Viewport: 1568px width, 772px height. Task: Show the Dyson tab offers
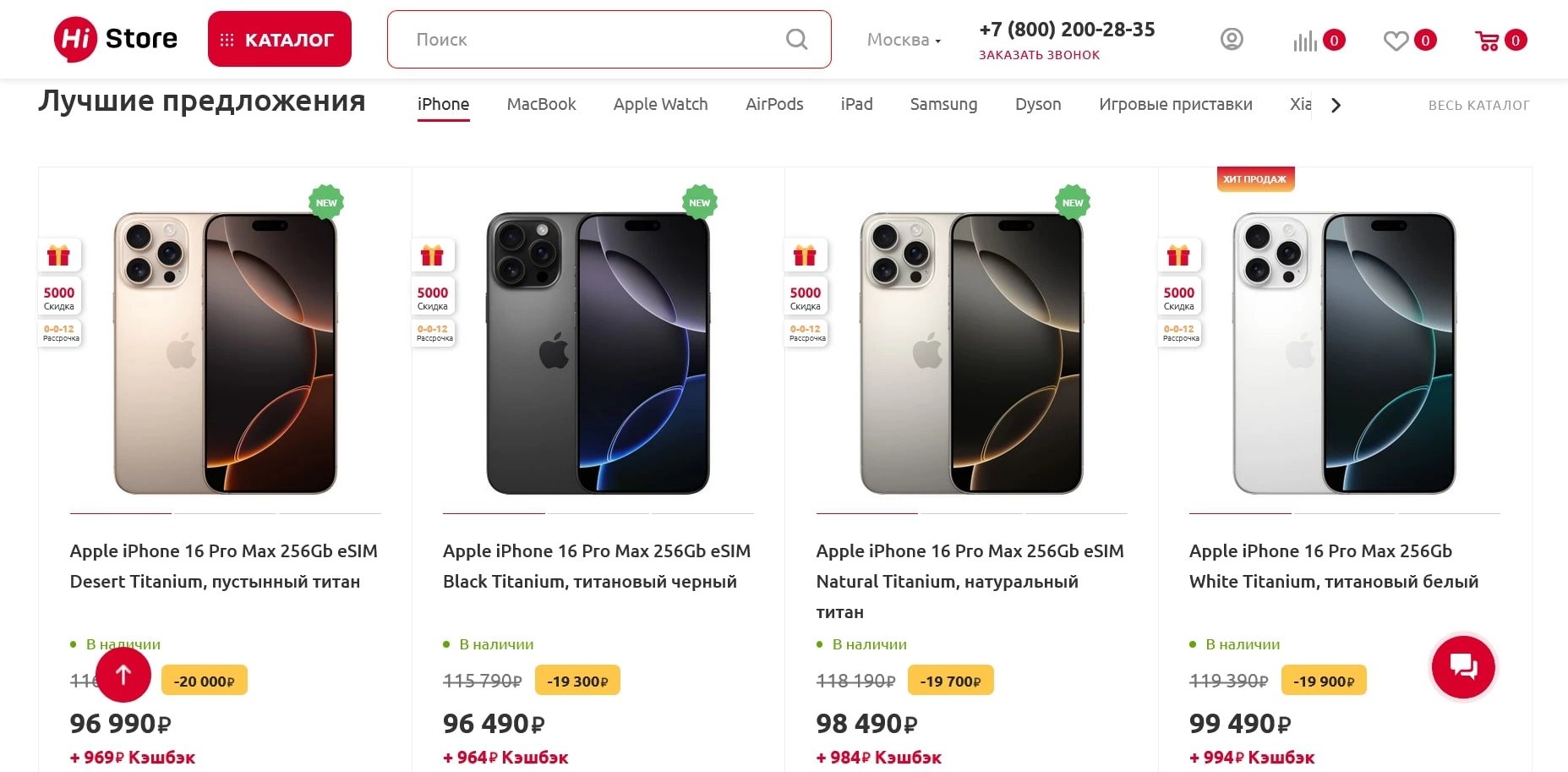coord(1037,104)
